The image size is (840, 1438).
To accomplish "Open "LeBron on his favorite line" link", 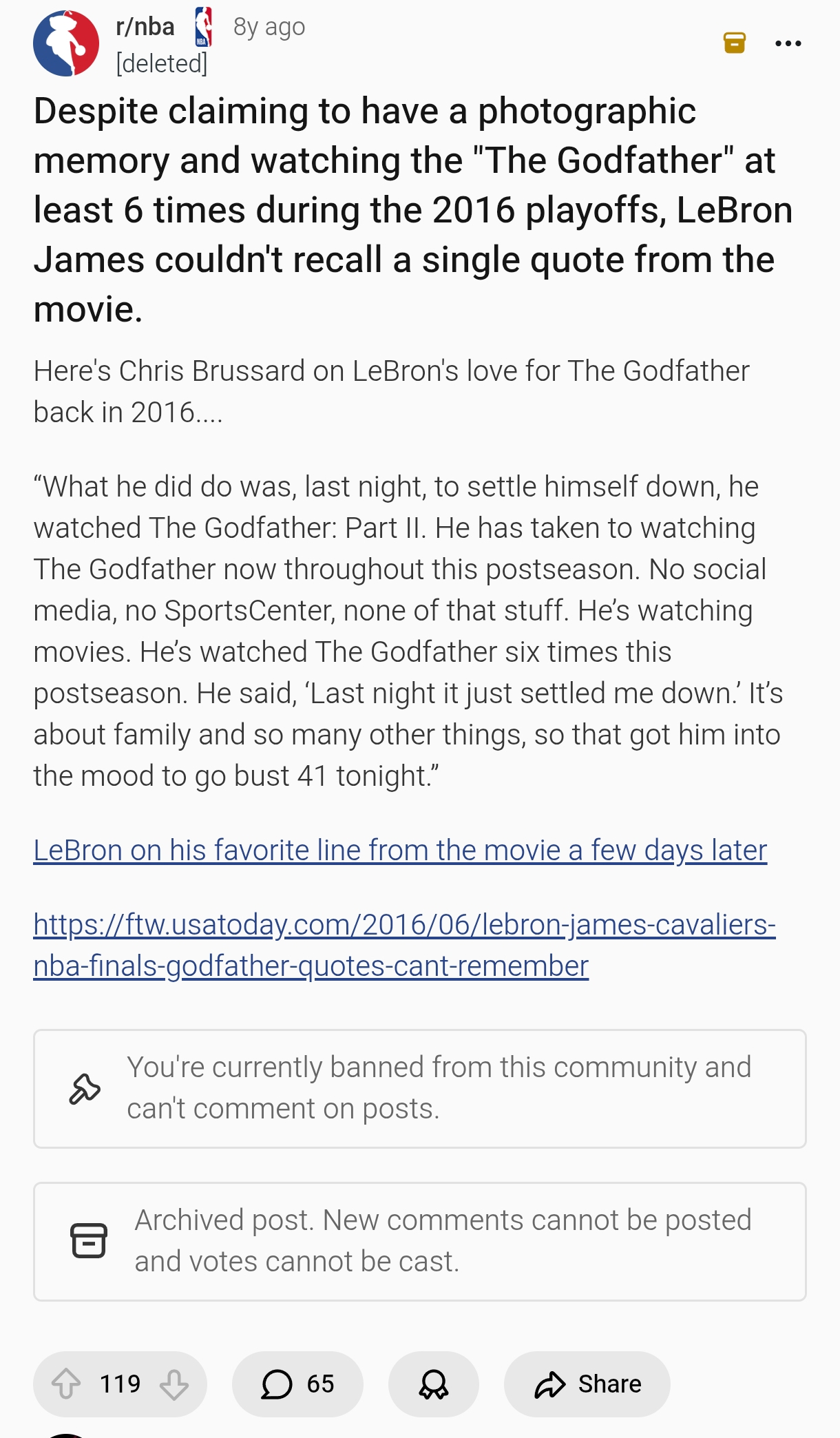I will point(400,850).
